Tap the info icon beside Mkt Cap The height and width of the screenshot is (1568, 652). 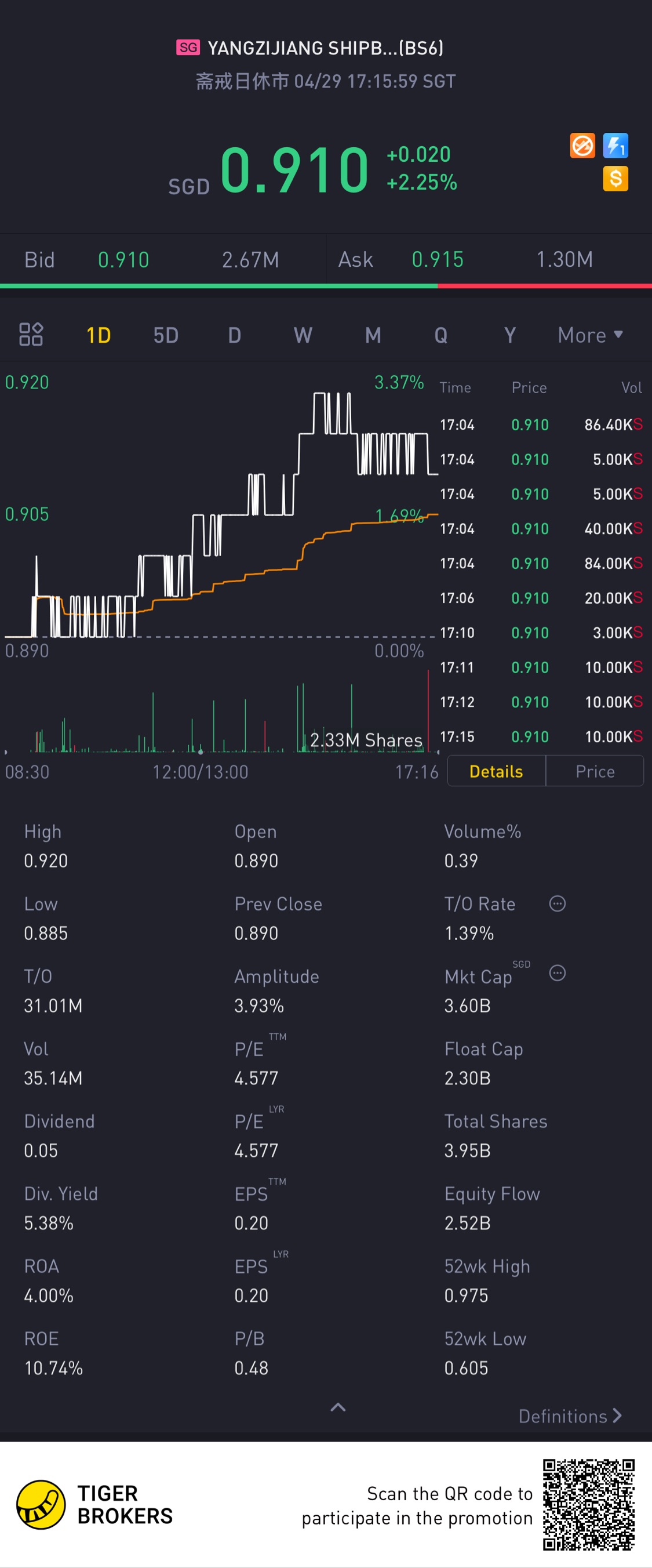(557, 973)
